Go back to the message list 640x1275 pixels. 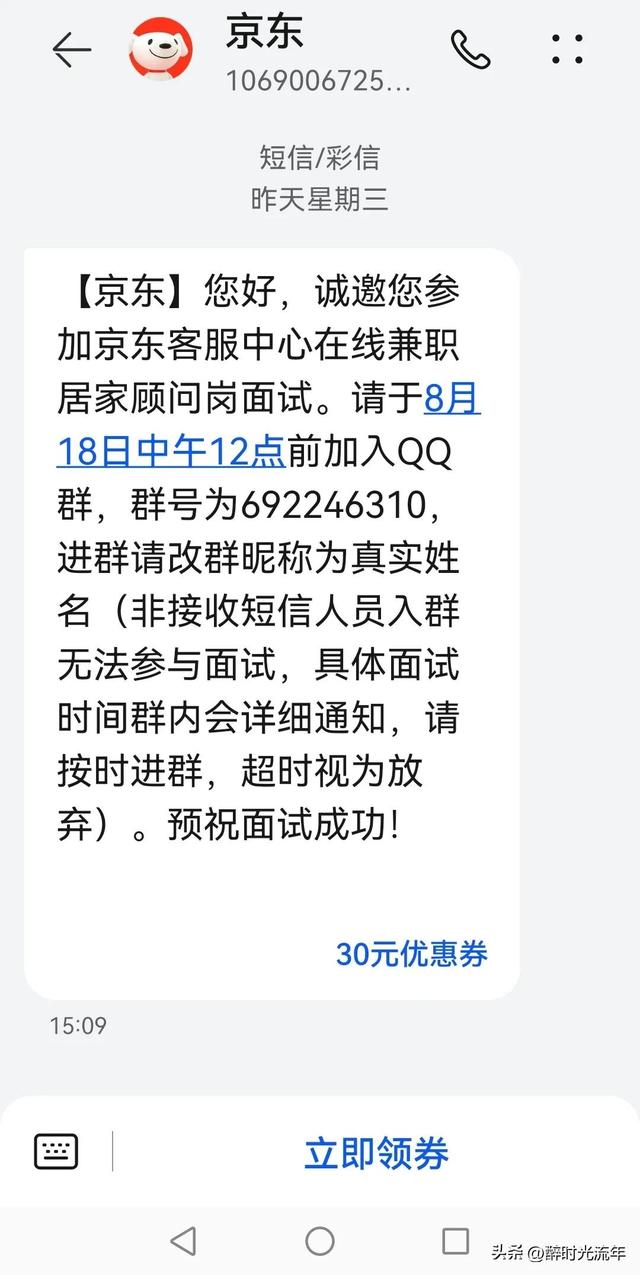click(x=71, y=50)
